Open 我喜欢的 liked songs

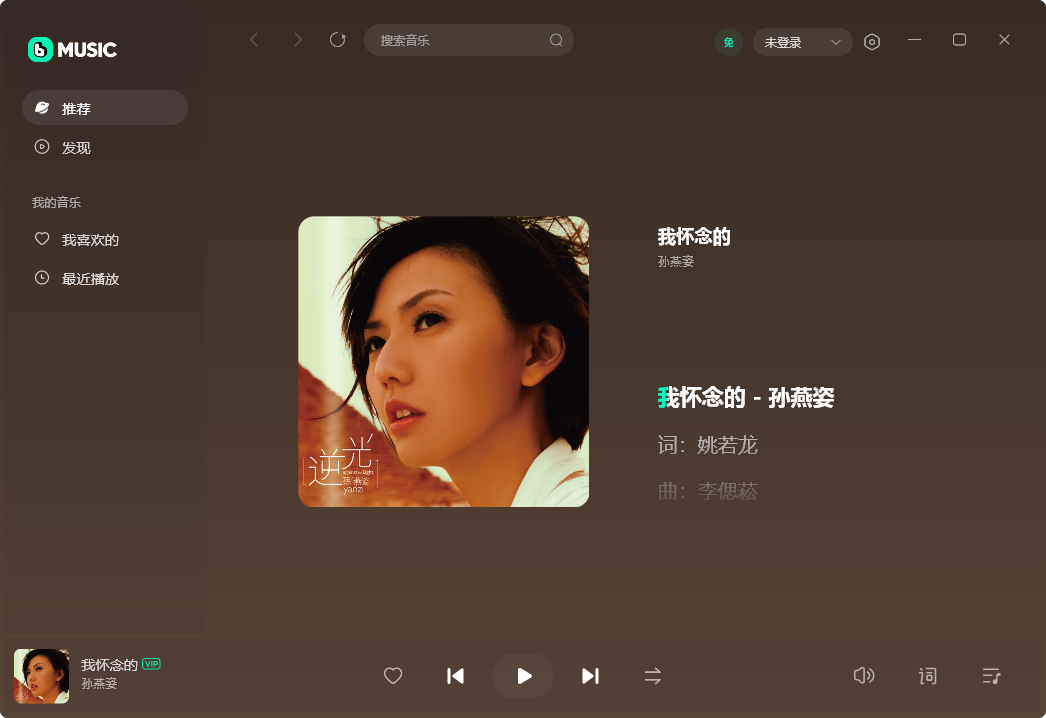point(90,240)
